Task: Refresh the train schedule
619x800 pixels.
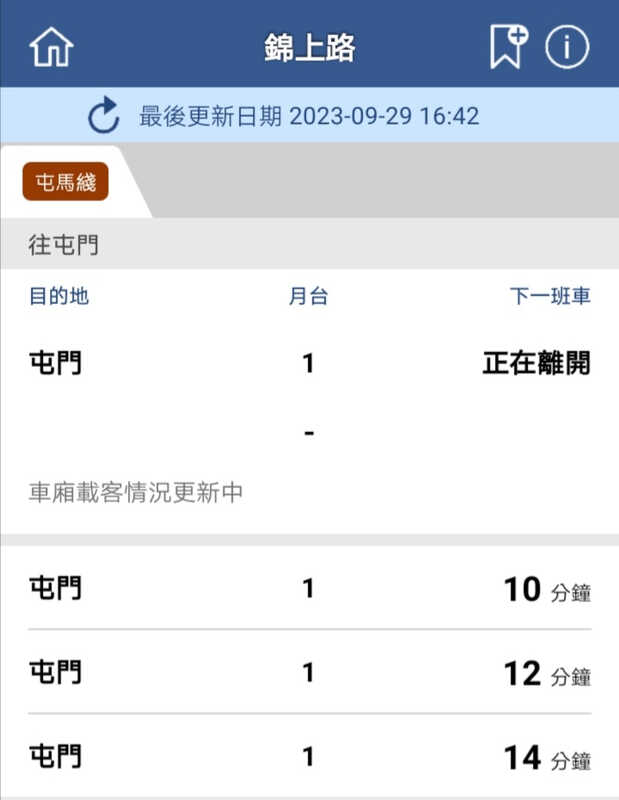Action: [x=104, y=116]
